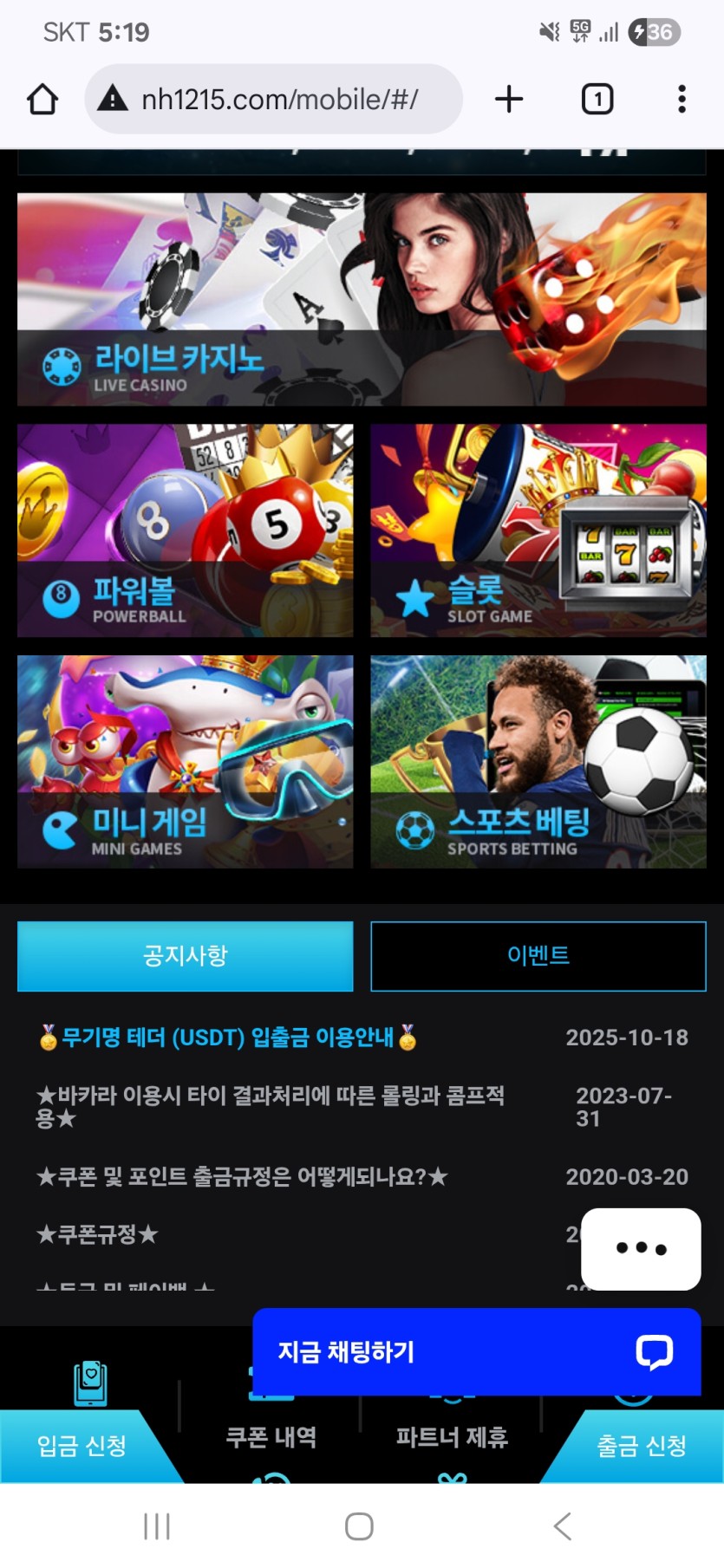Switch to the 공지사항 tab
The height and width of the screenshot is (1568, 724).
(x=185, y=955)
